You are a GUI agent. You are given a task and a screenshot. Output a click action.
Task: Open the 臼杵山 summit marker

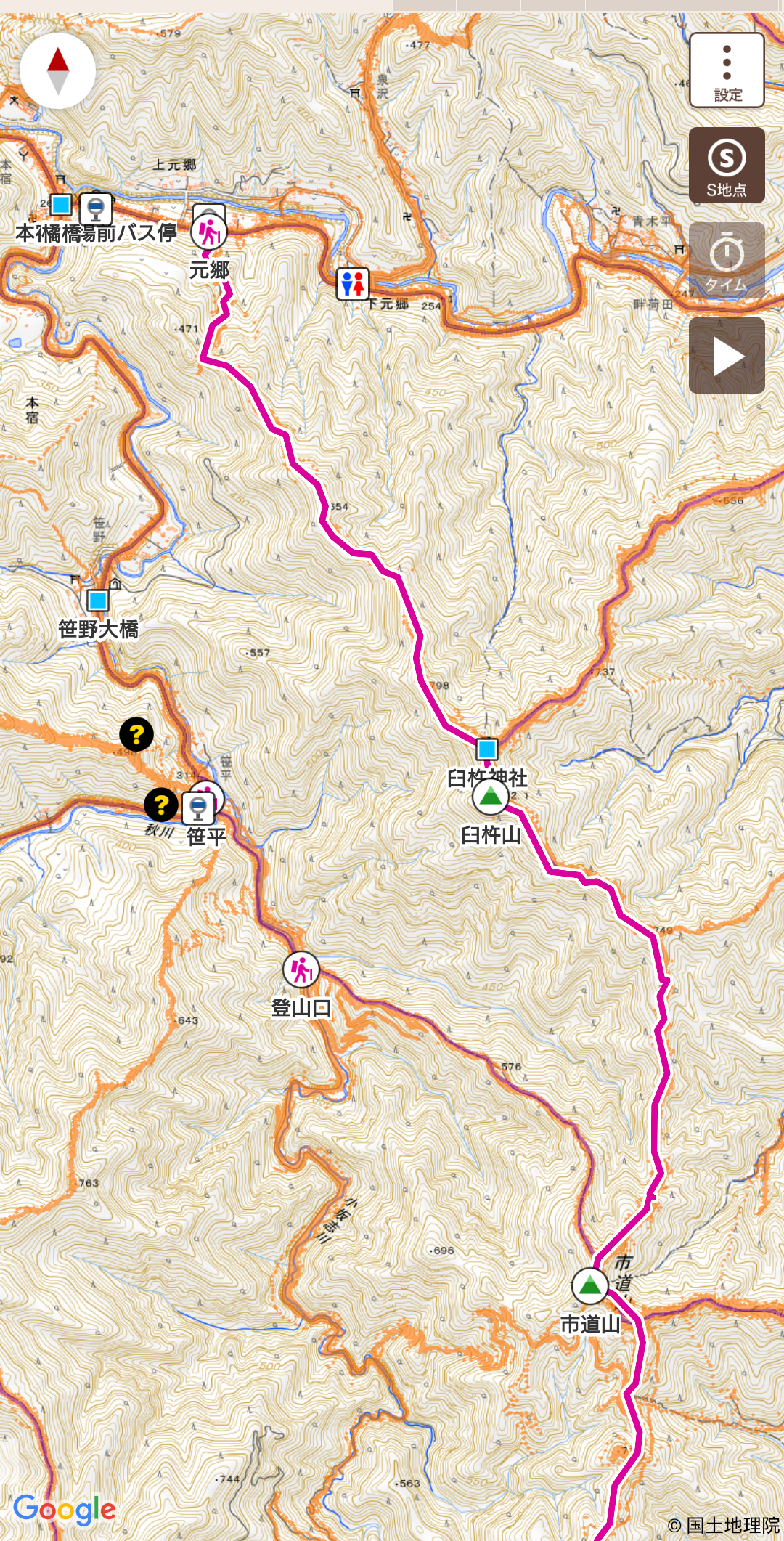pyautogui.click(x=491, y=797)
